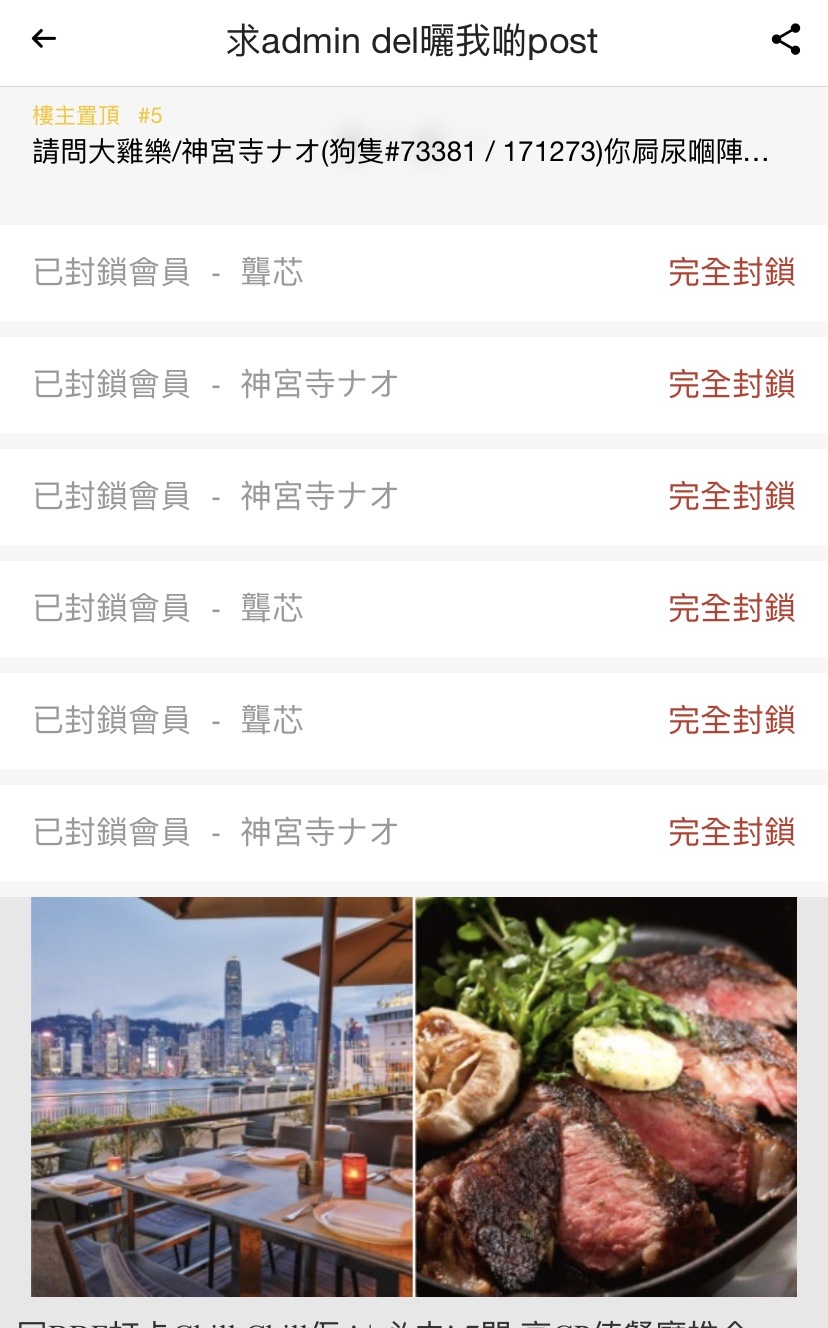Tap 完全封鎖 on the fourth blocked row

731,609
